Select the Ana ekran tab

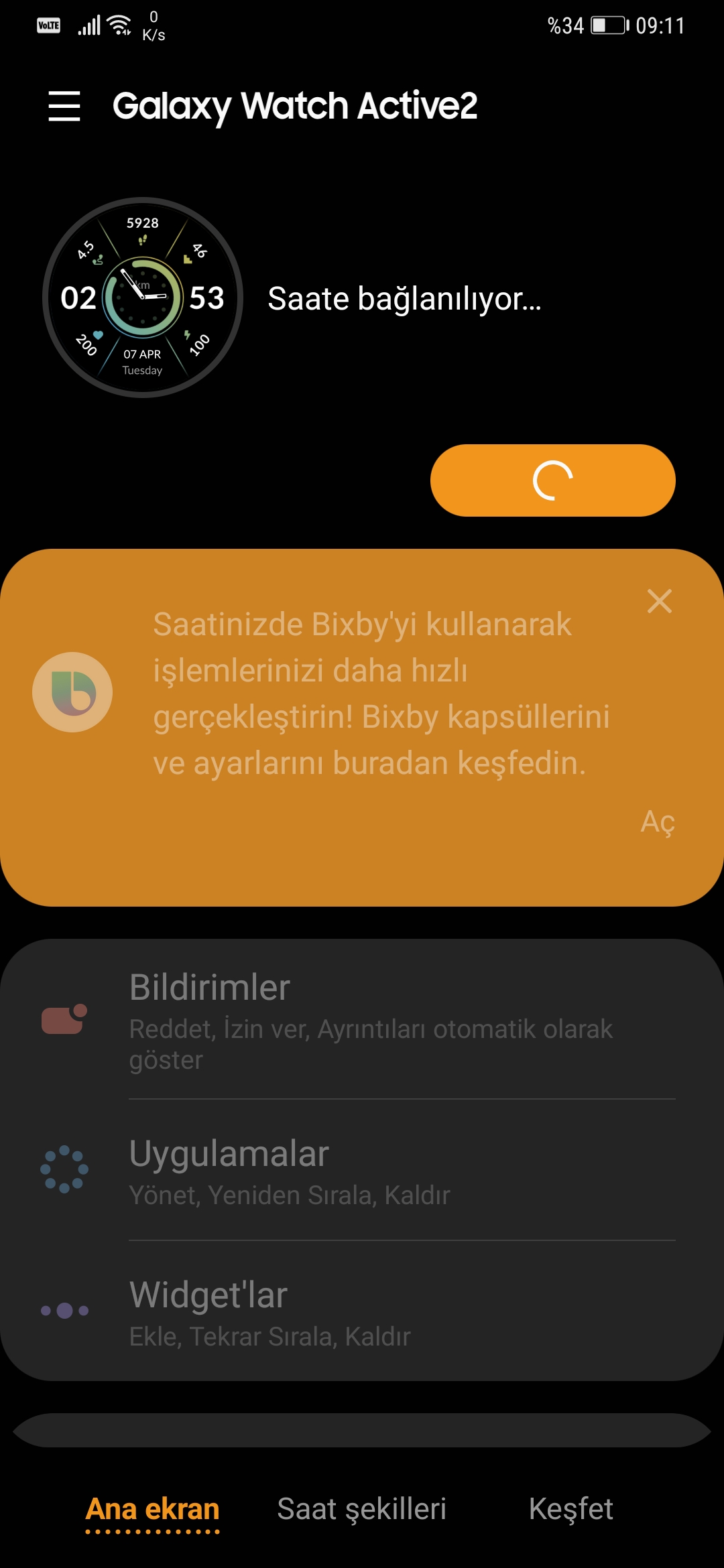(x=153, y=1510)
